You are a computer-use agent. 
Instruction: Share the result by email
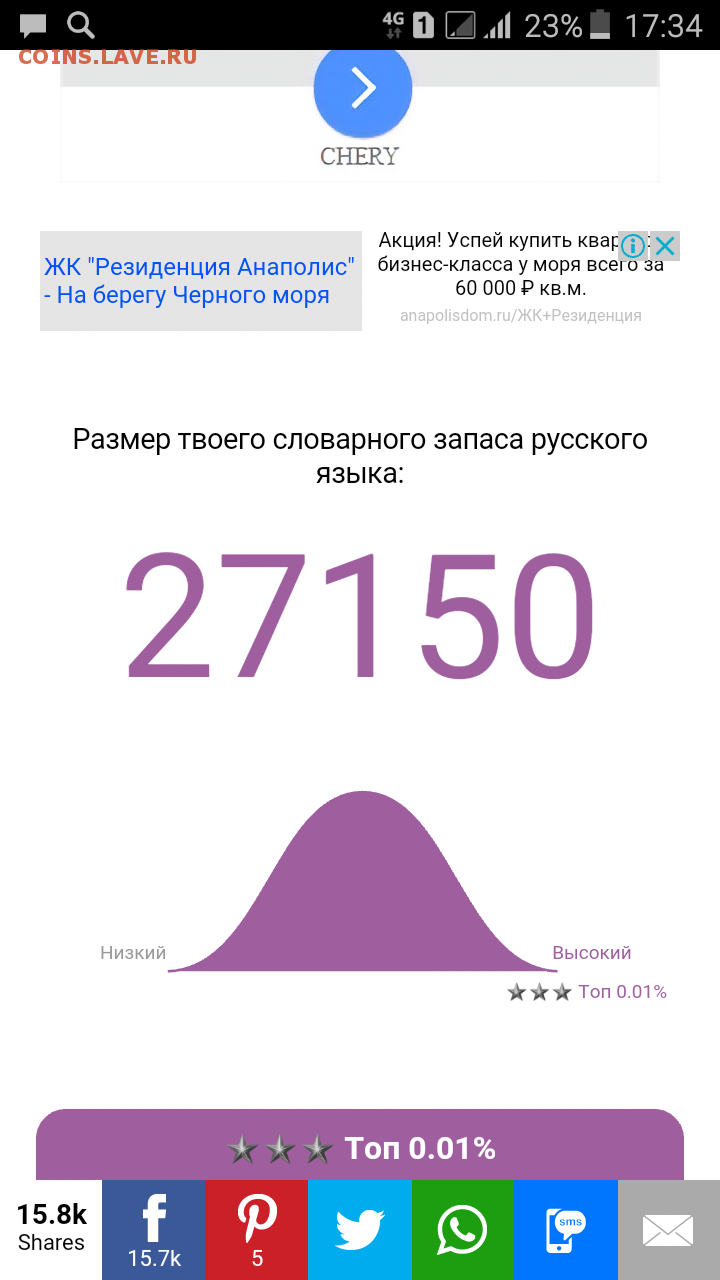[x=669, y=1230]
